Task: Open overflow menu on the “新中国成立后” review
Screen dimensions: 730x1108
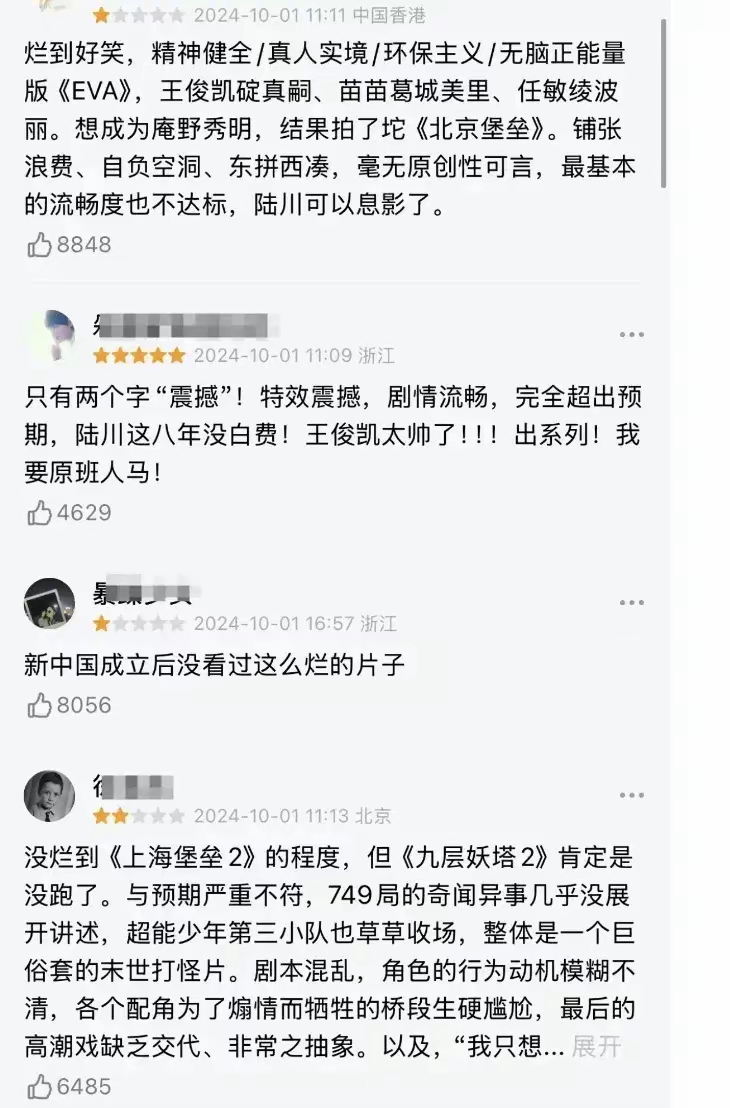Action: (x=631, y=603)
